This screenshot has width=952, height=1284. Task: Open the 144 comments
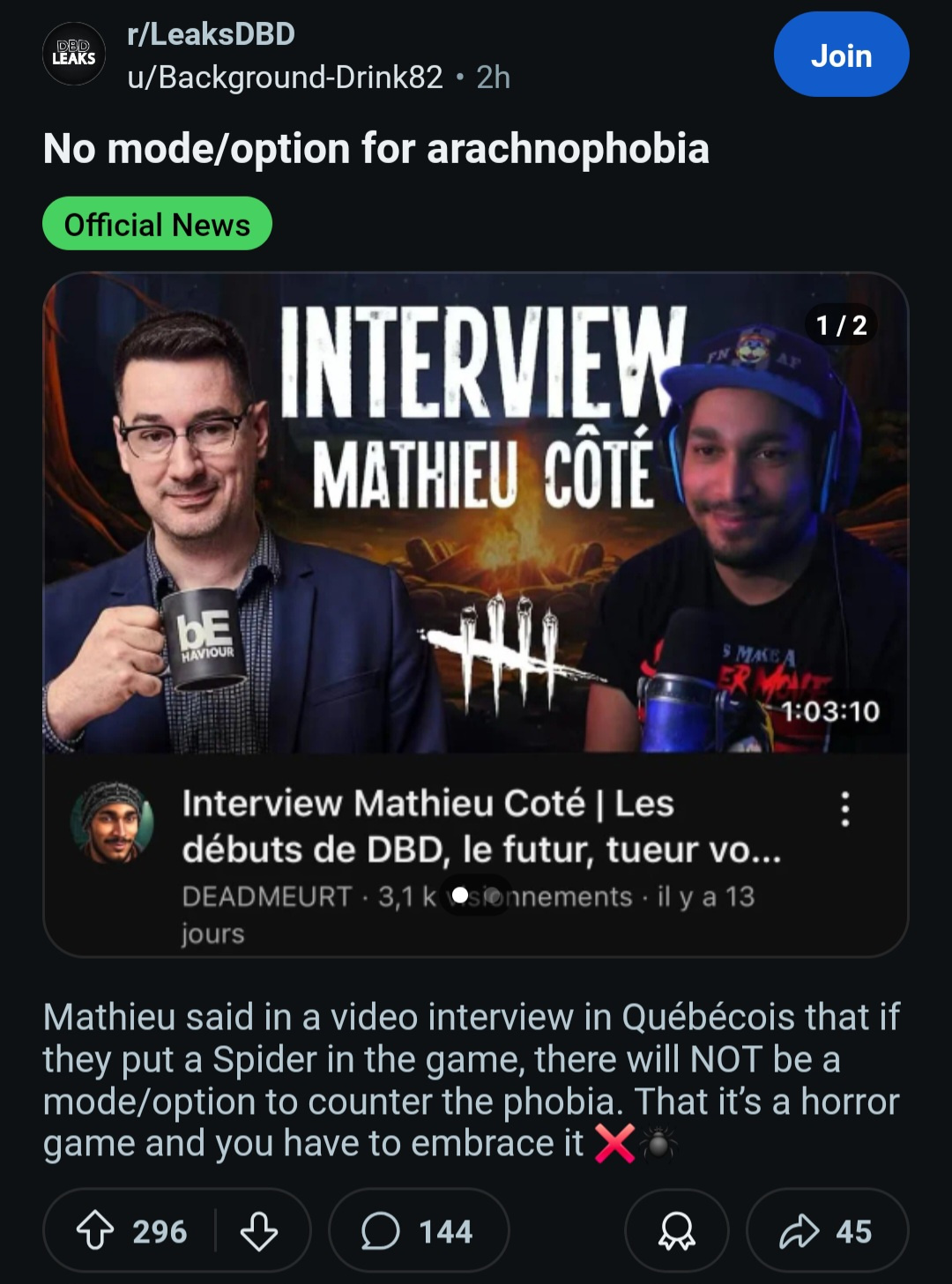(418, 1230)
